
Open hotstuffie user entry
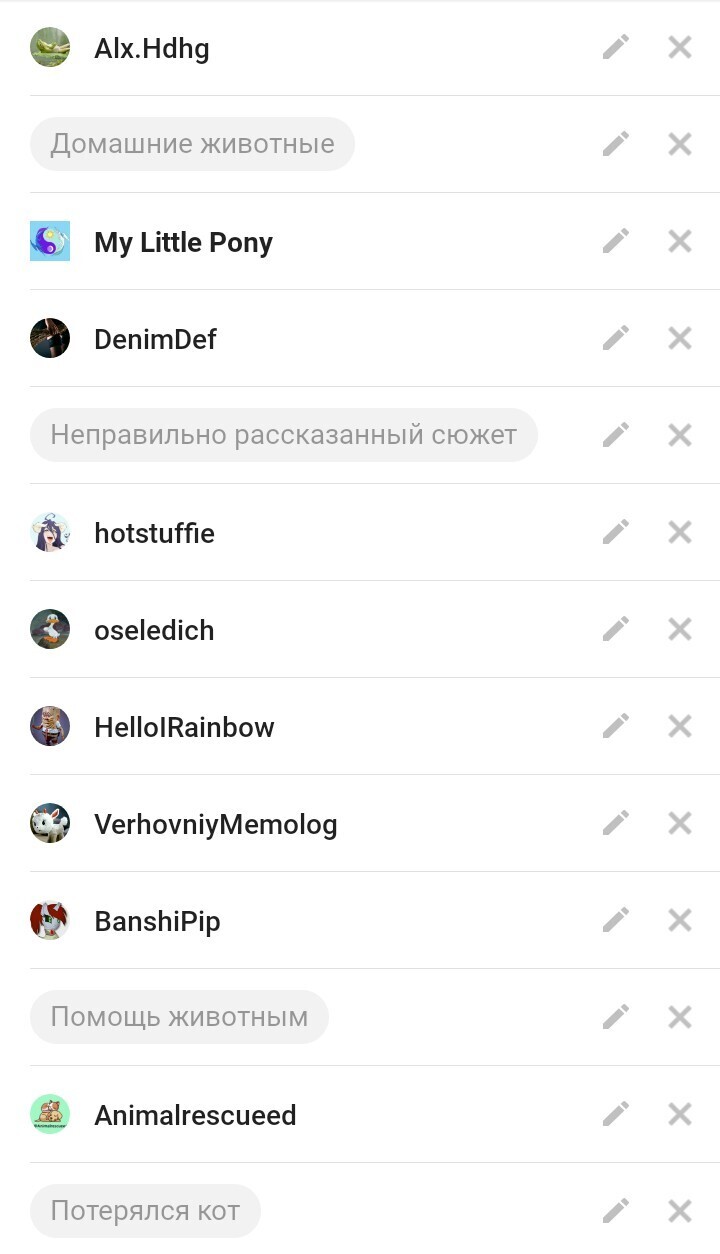pos(154,533)
